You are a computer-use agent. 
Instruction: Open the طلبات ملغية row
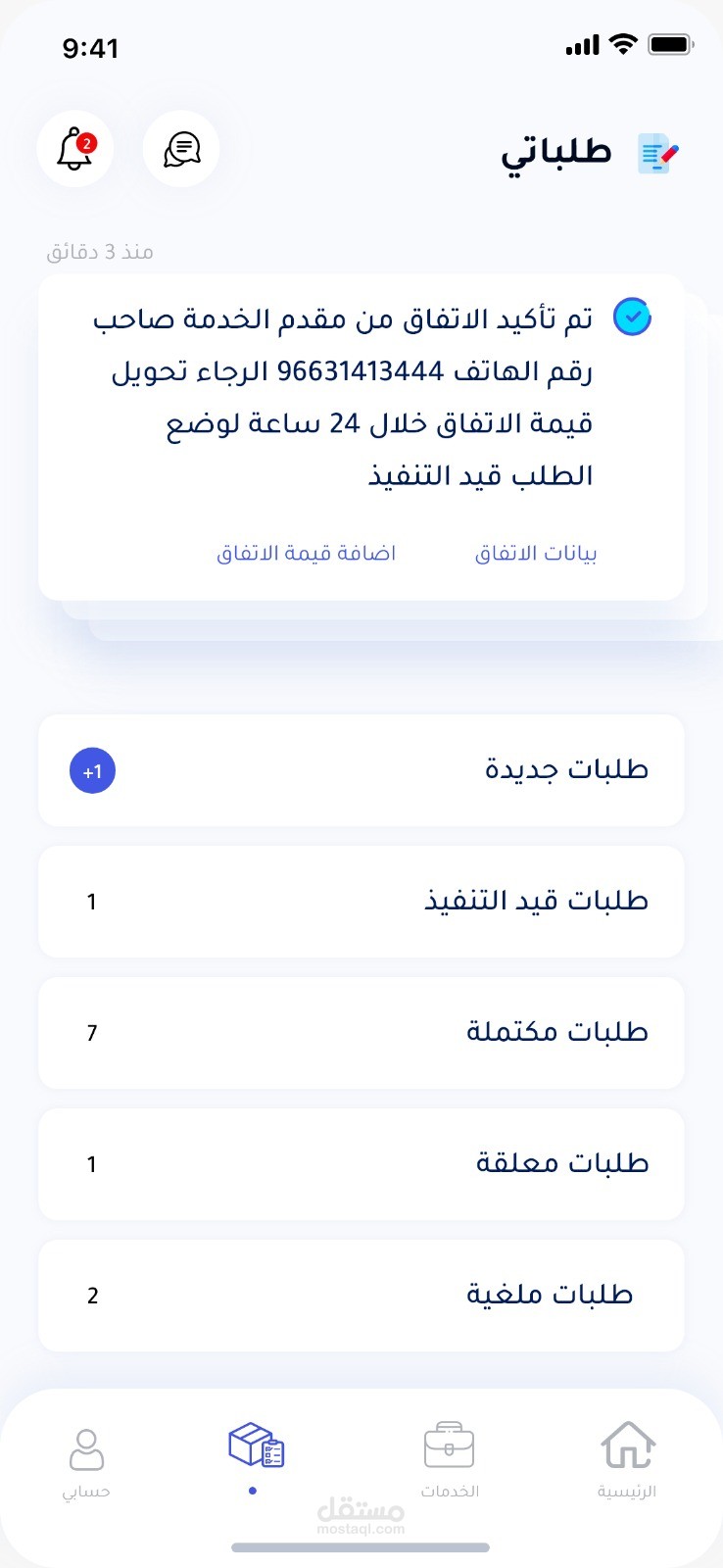pyautogui.click(x=361, y=1296)
